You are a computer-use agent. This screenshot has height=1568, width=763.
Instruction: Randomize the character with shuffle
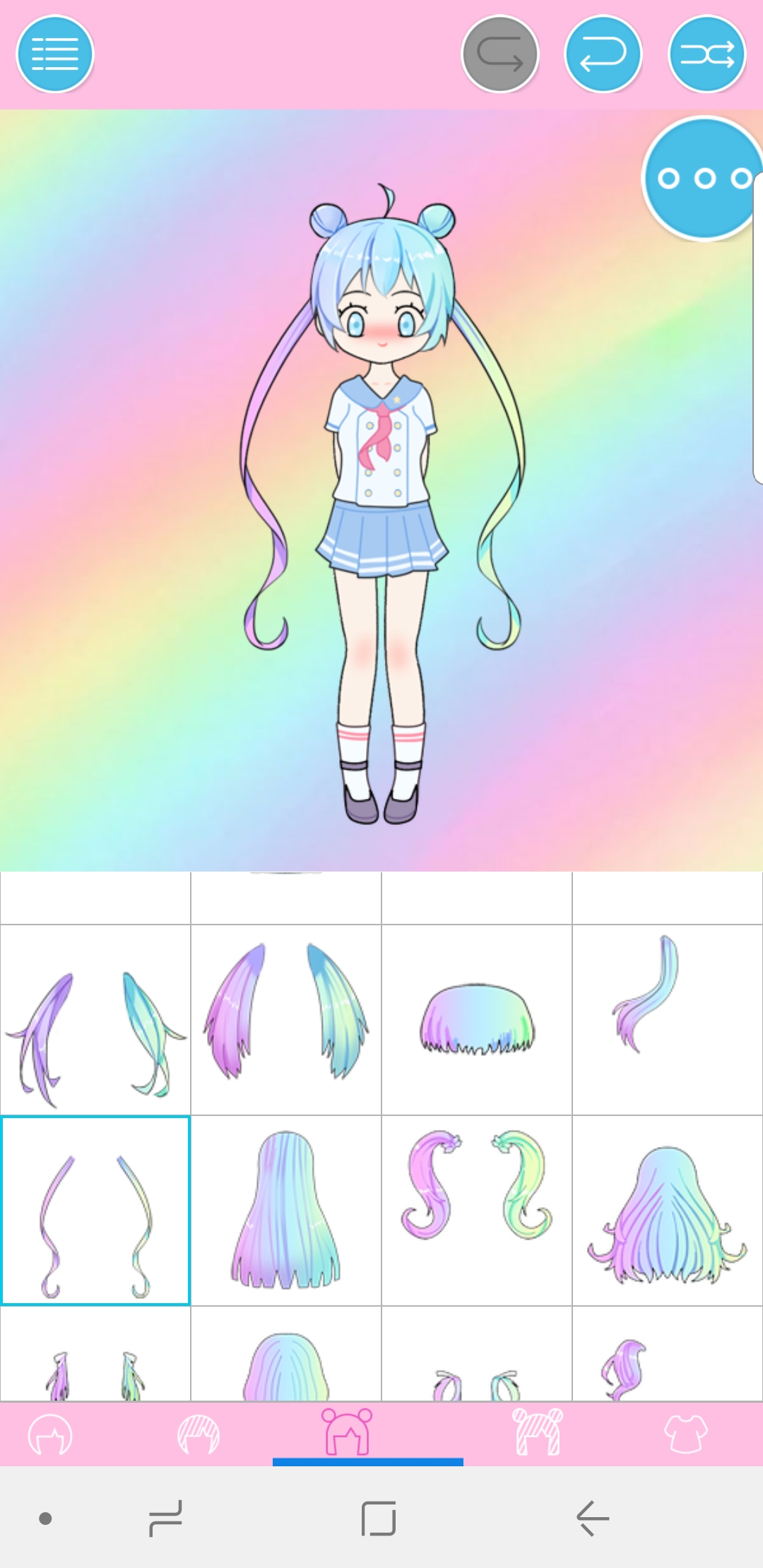pos(707,54)
